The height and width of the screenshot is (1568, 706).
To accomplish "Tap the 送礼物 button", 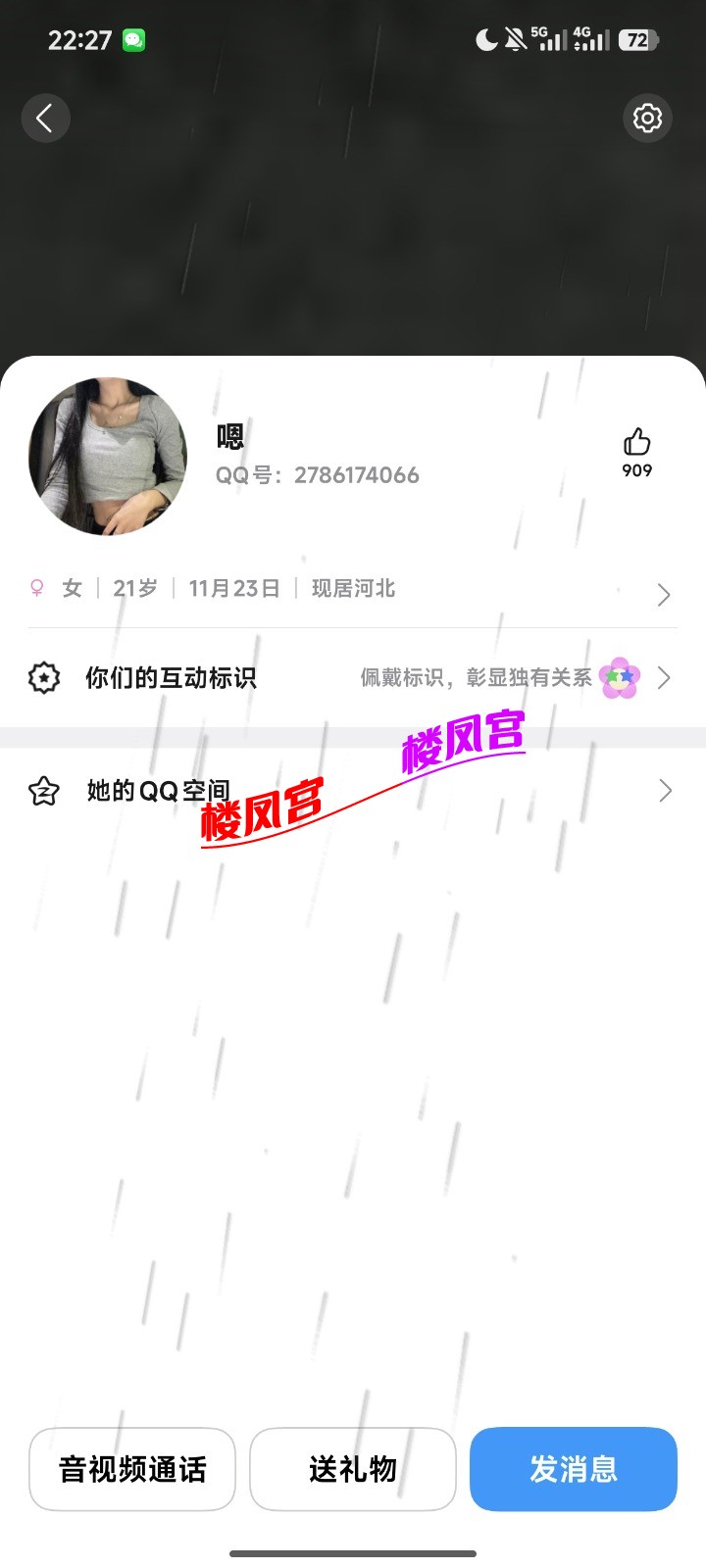I will tap(353, 1469).
